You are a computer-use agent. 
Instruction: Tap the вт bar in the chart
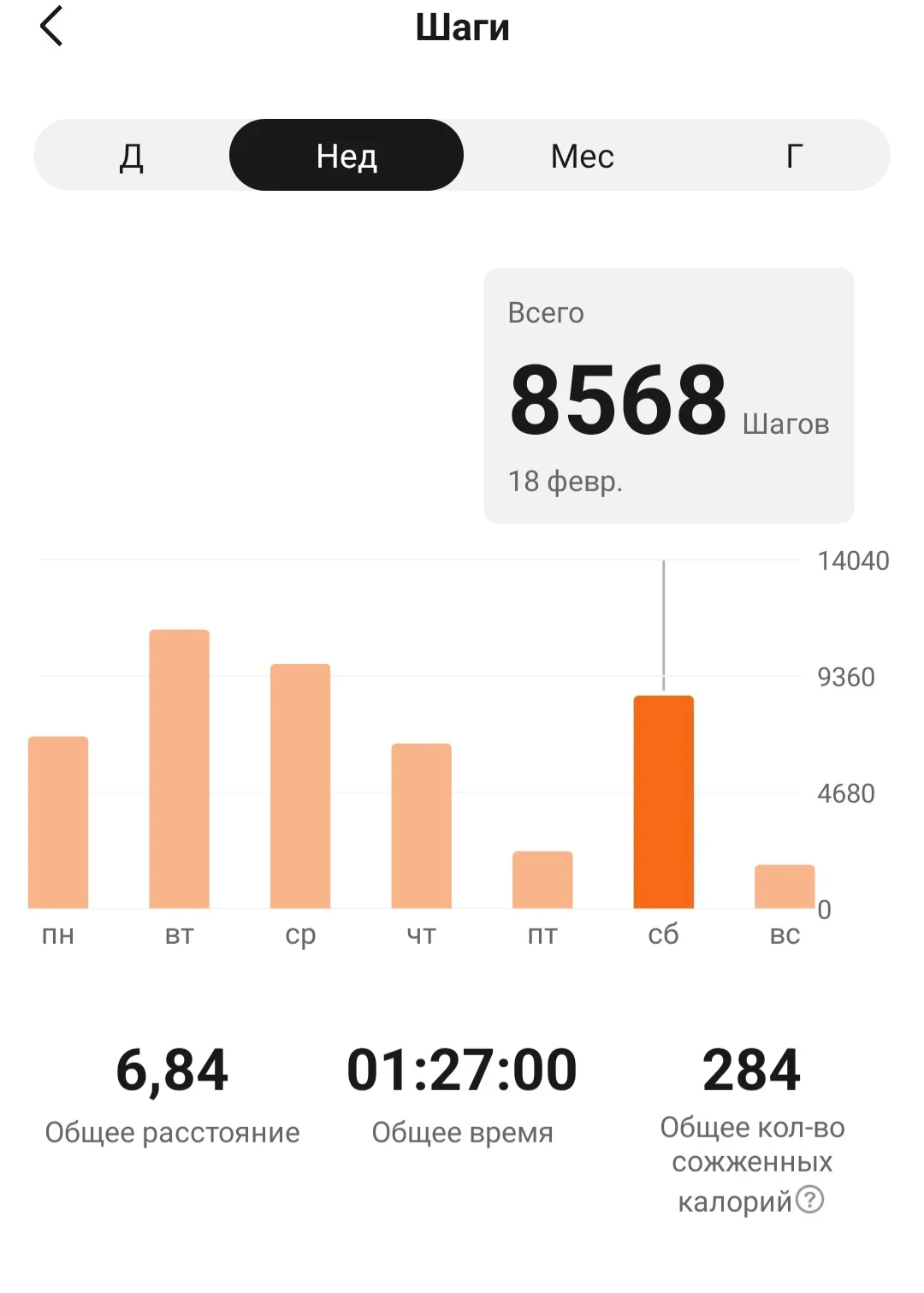(x=179, y=769)
